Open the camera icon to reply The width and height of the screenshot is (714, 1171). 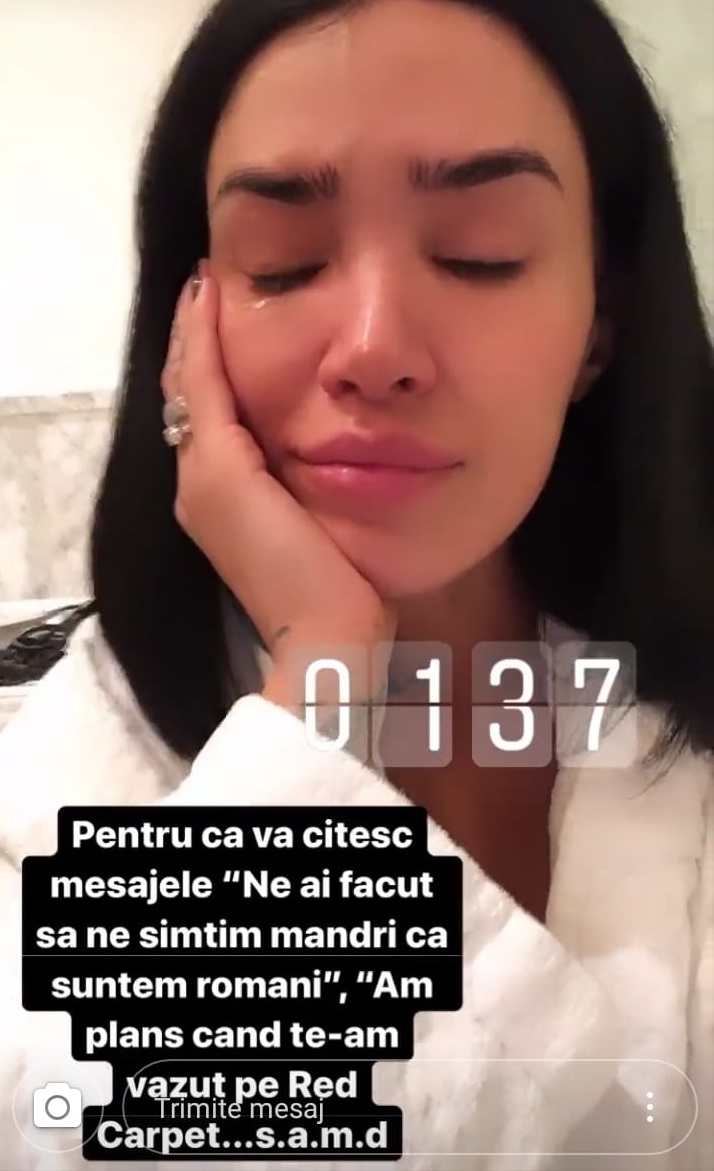57,1106
